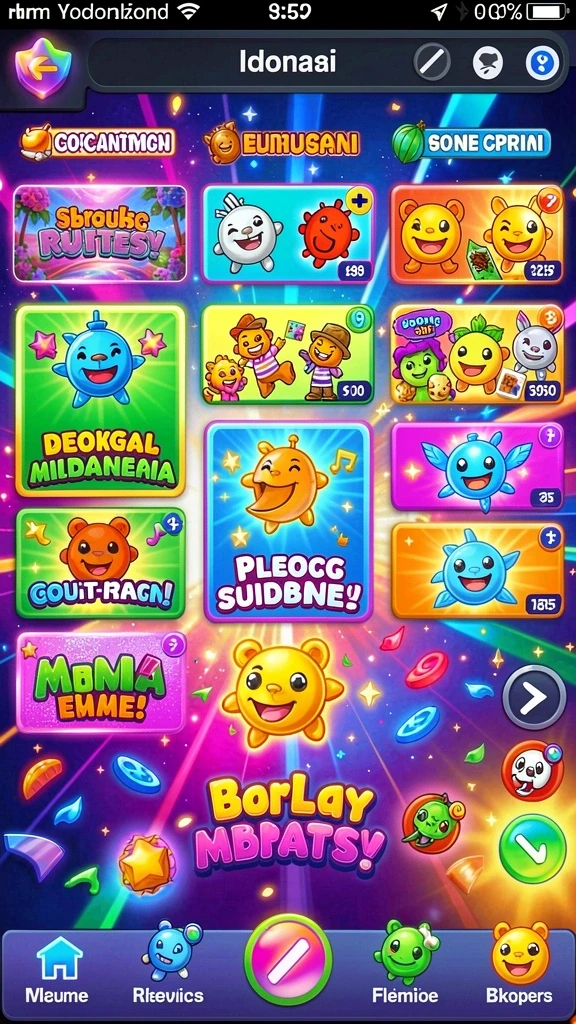This screenshot has width=576, height=1024.
Task: Tap the next arrow round button
Action: (534, 697)
